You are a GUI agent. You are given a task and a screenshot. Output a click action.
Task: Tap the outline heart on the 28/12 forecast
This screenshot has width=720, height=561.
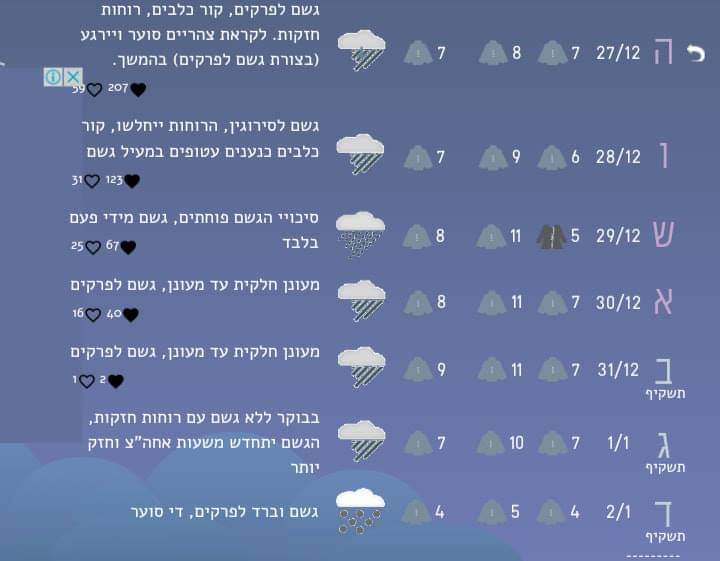click(x=92, y=181)
